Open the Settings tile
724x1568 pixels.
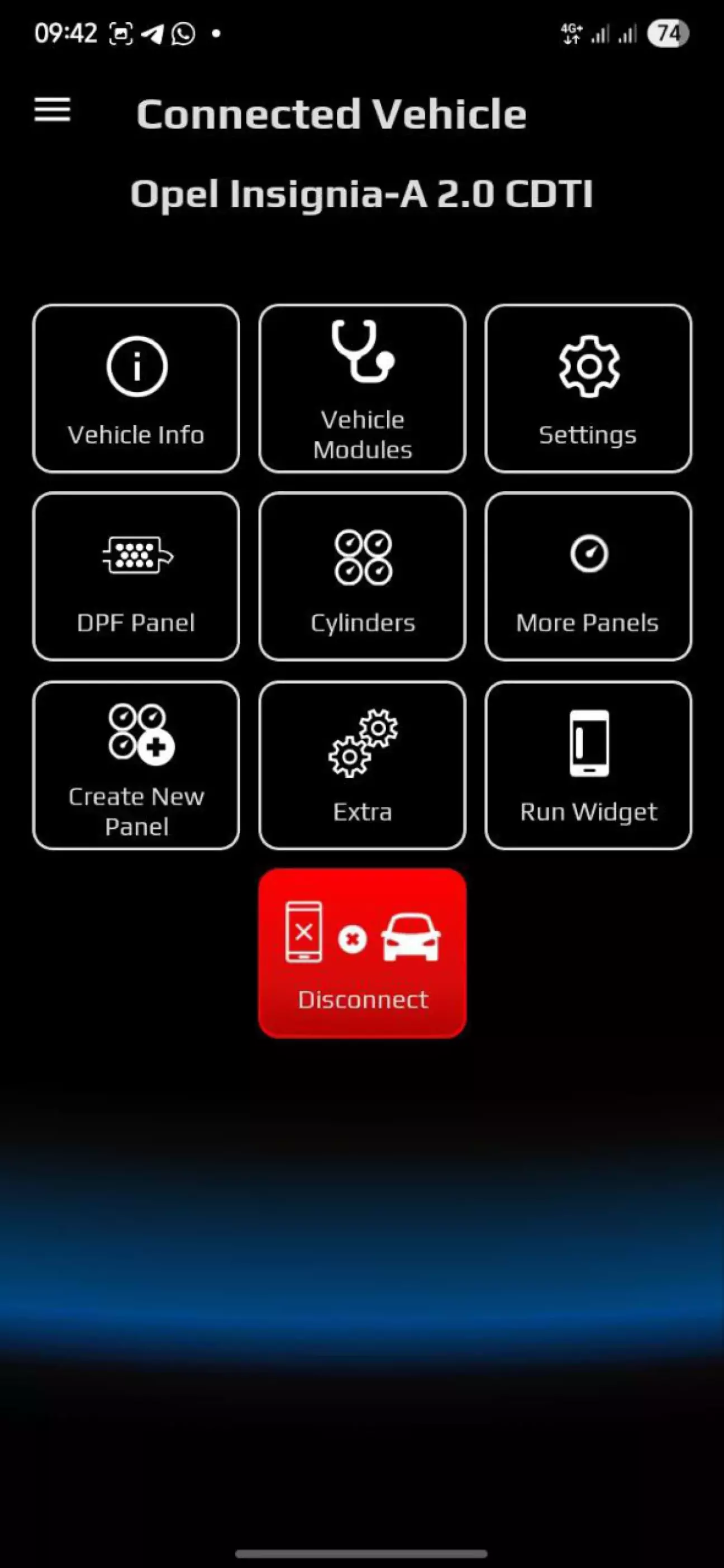click(x=588, y=389)
